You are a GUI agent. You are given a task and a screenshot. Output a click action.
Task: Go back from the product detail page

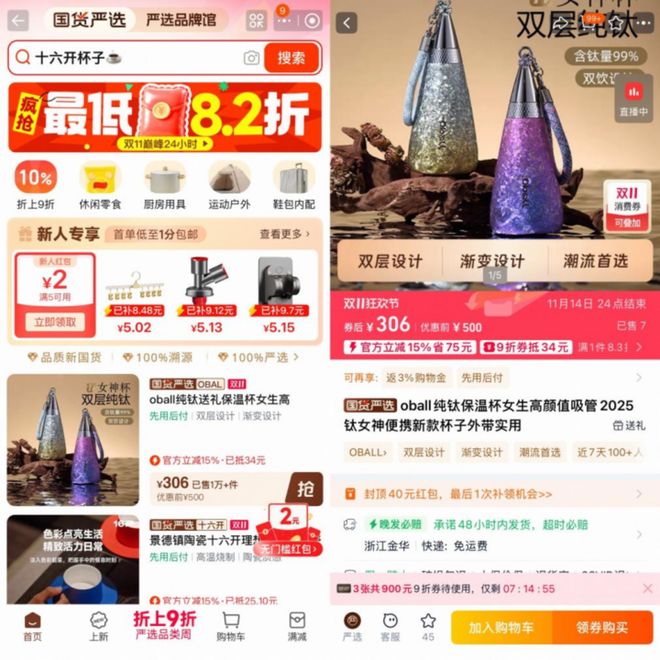[347, 22]
